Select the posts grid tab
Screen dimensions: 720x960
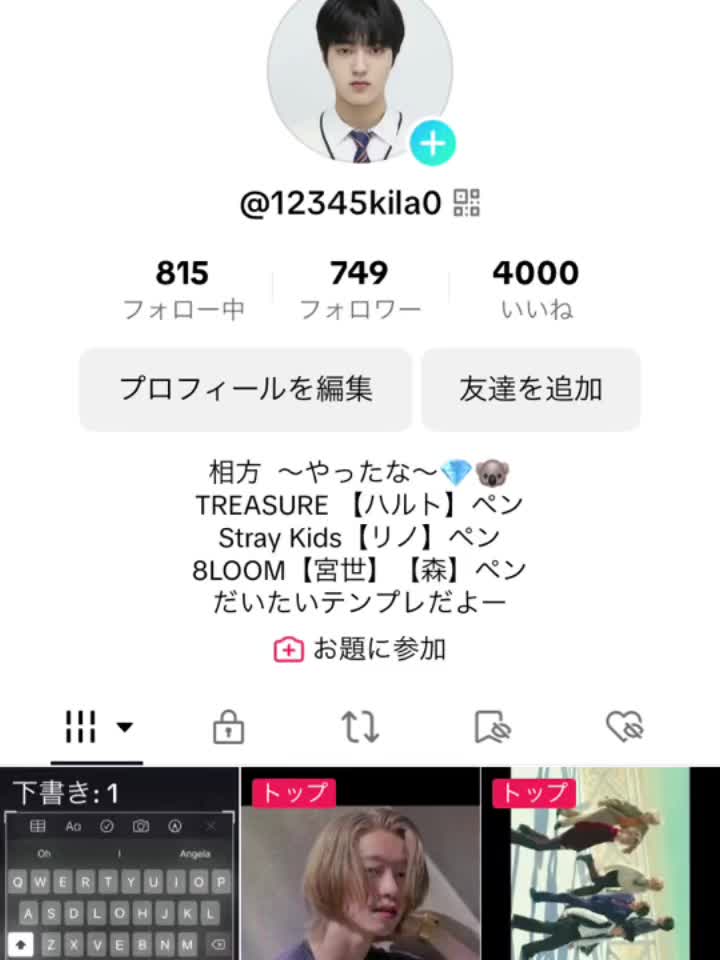click(x=97, y=727)
